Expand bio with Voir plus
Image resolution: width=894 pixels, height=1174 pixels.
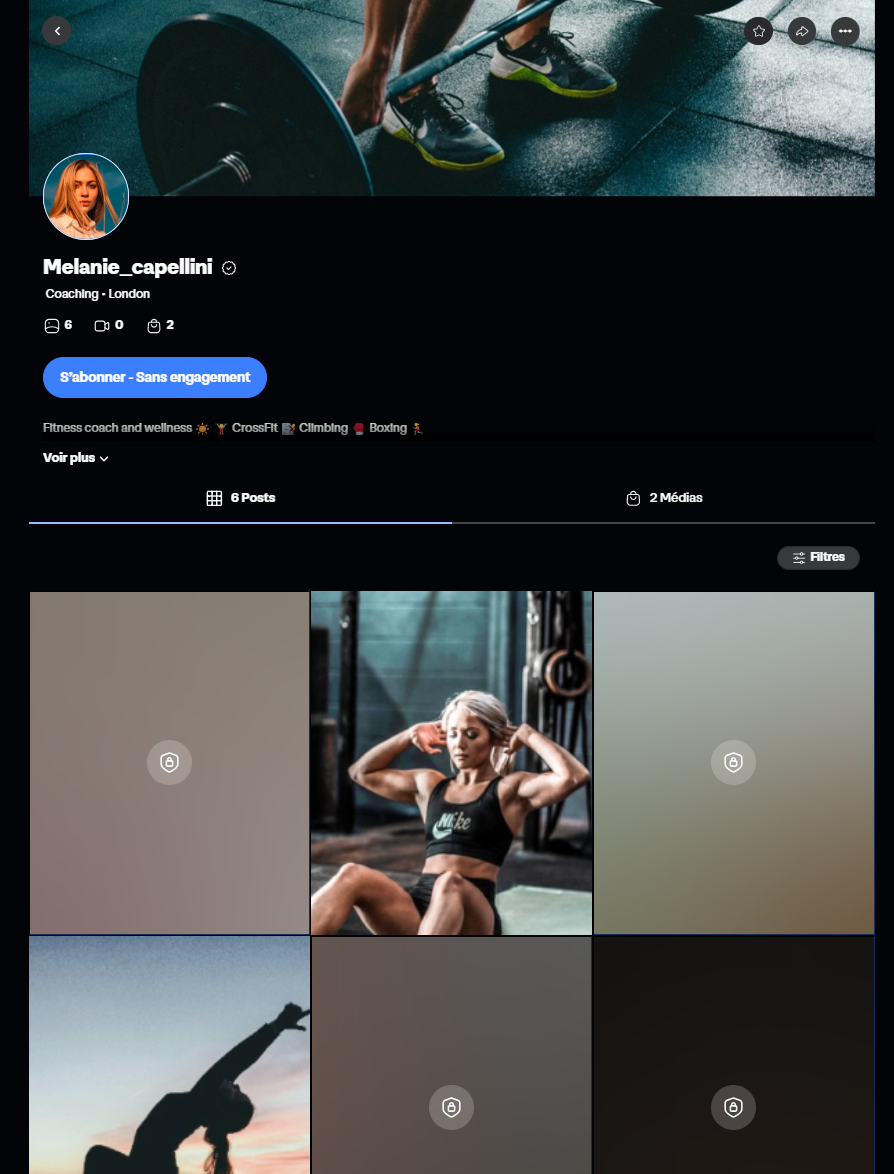[76, 458]
